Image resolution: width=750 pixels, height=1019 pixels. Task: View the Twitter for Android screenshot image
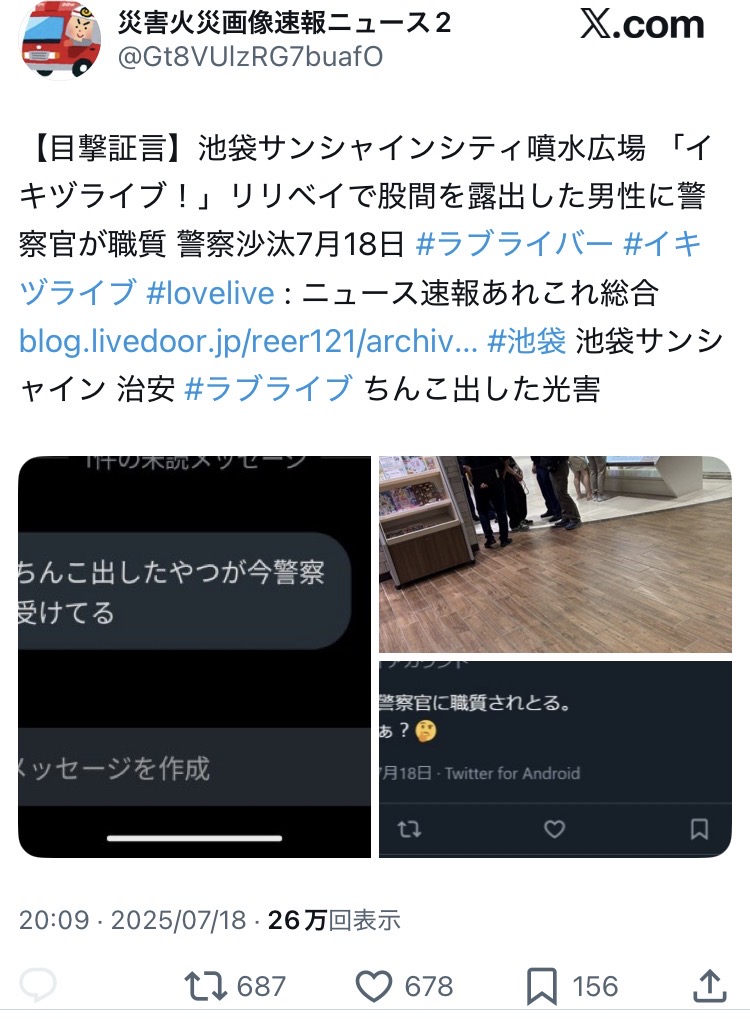(x=555, y=759)
